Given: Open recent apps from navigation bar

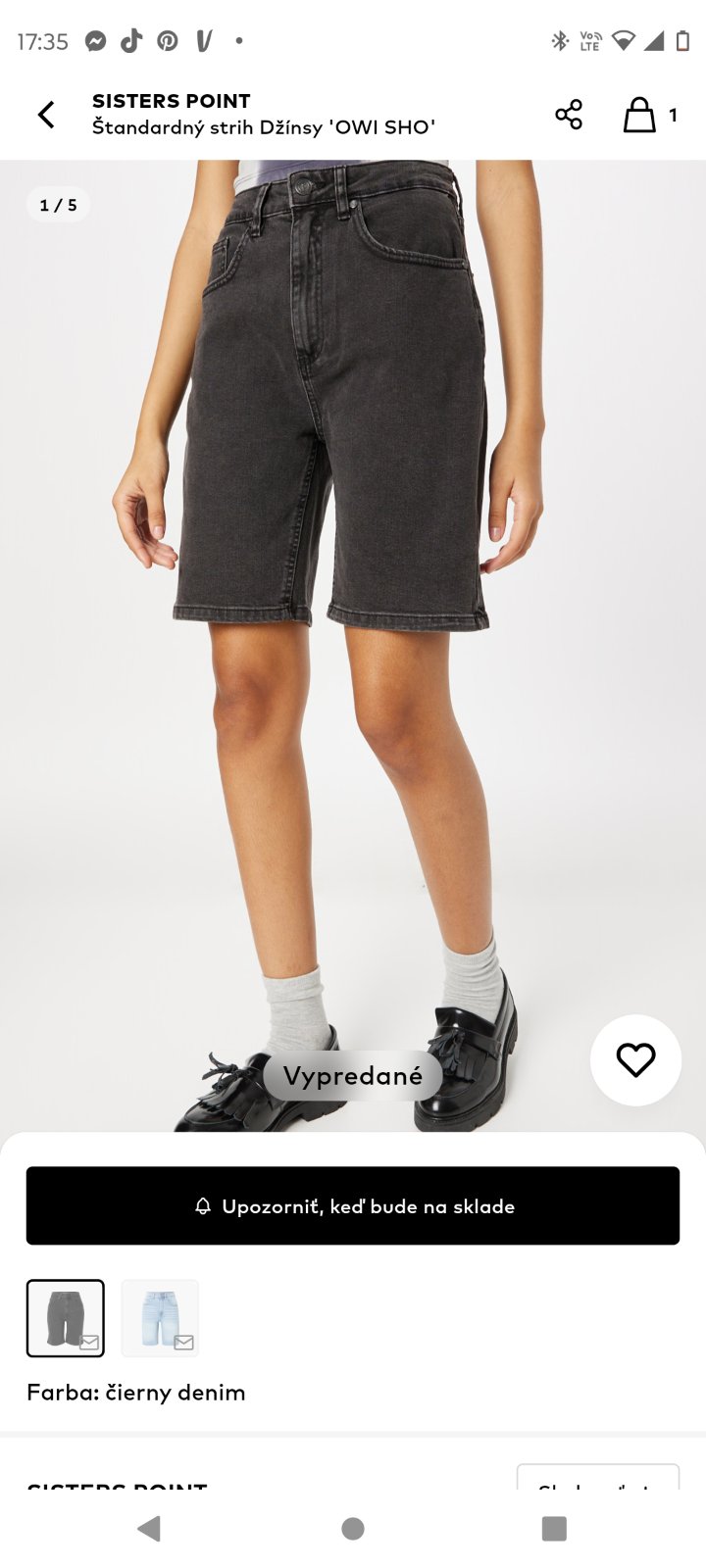Looking at the screenshot, I should click(x=554, y=1528).
